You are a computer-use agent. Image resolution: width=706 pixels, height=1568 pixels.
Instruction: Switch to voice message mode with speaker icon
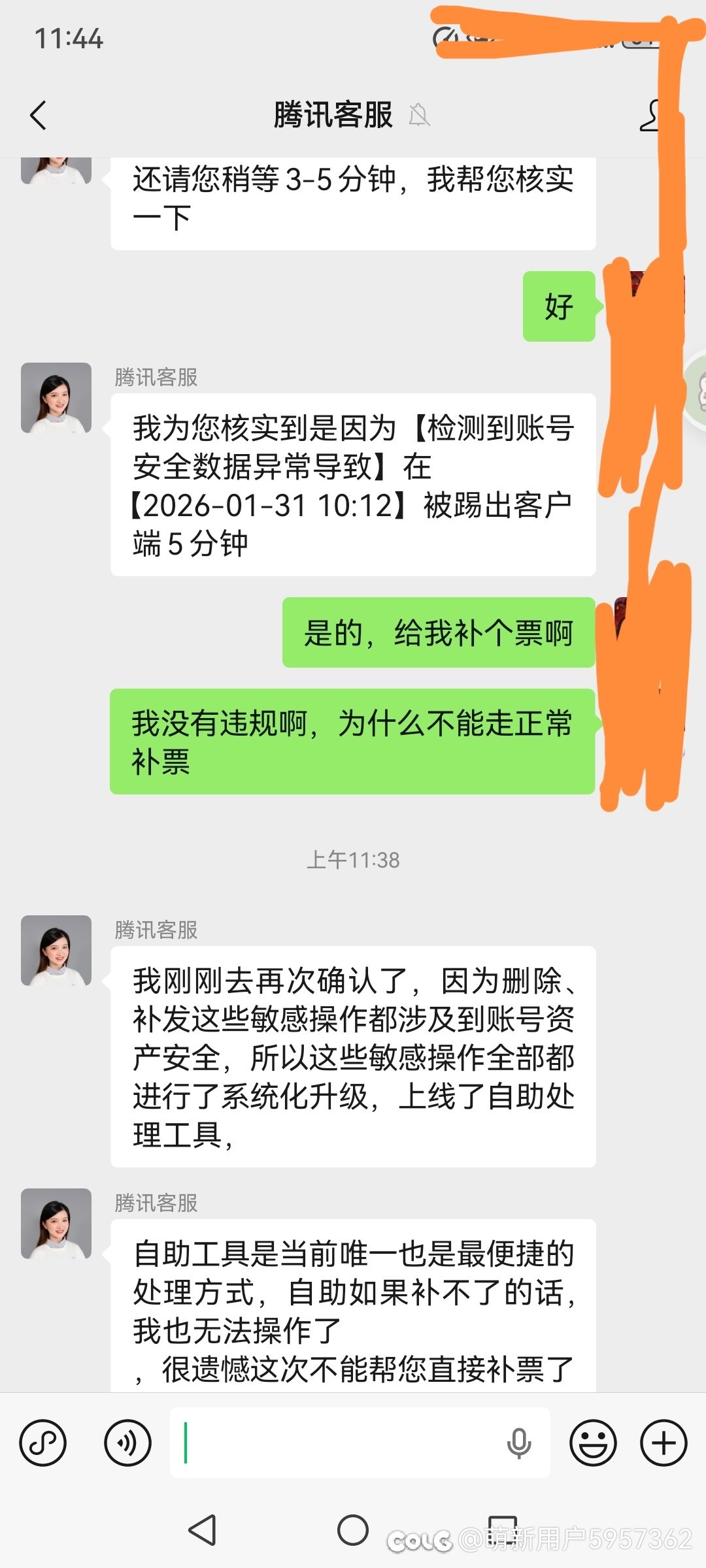pyautogui.click(x=128, y=1443)
